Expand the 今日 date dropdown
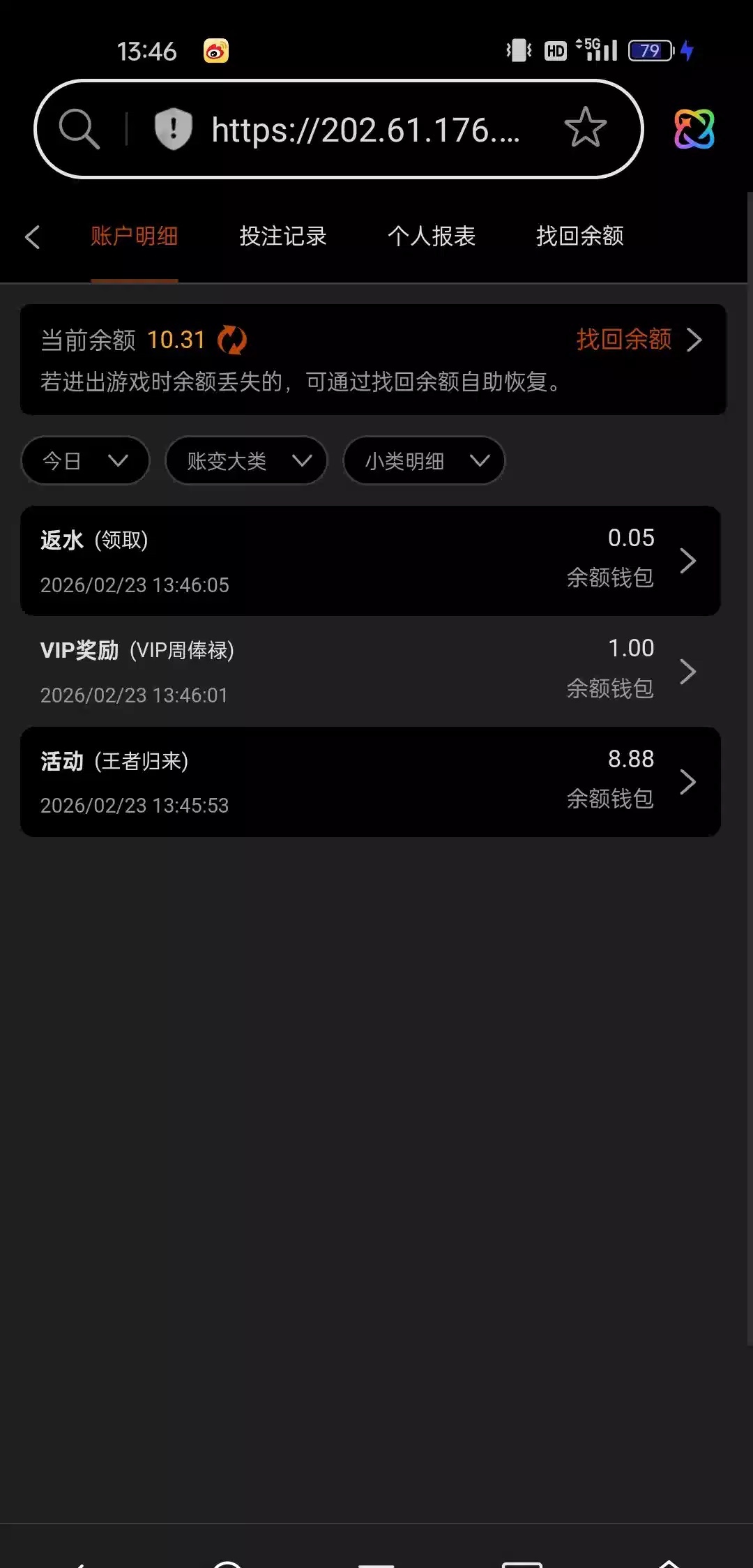The height and width of the screenshot is (1568, 753). click(x=85, y=460)
